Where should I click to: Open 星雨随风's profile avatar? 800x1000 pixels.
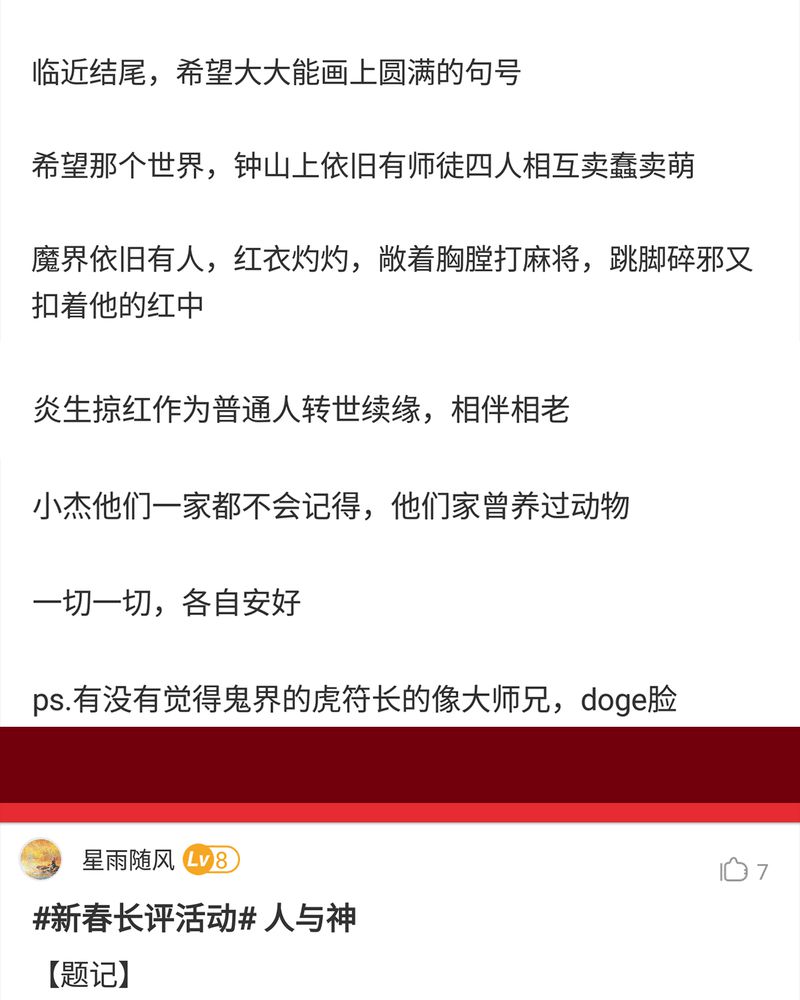click(x=41, y=859)
